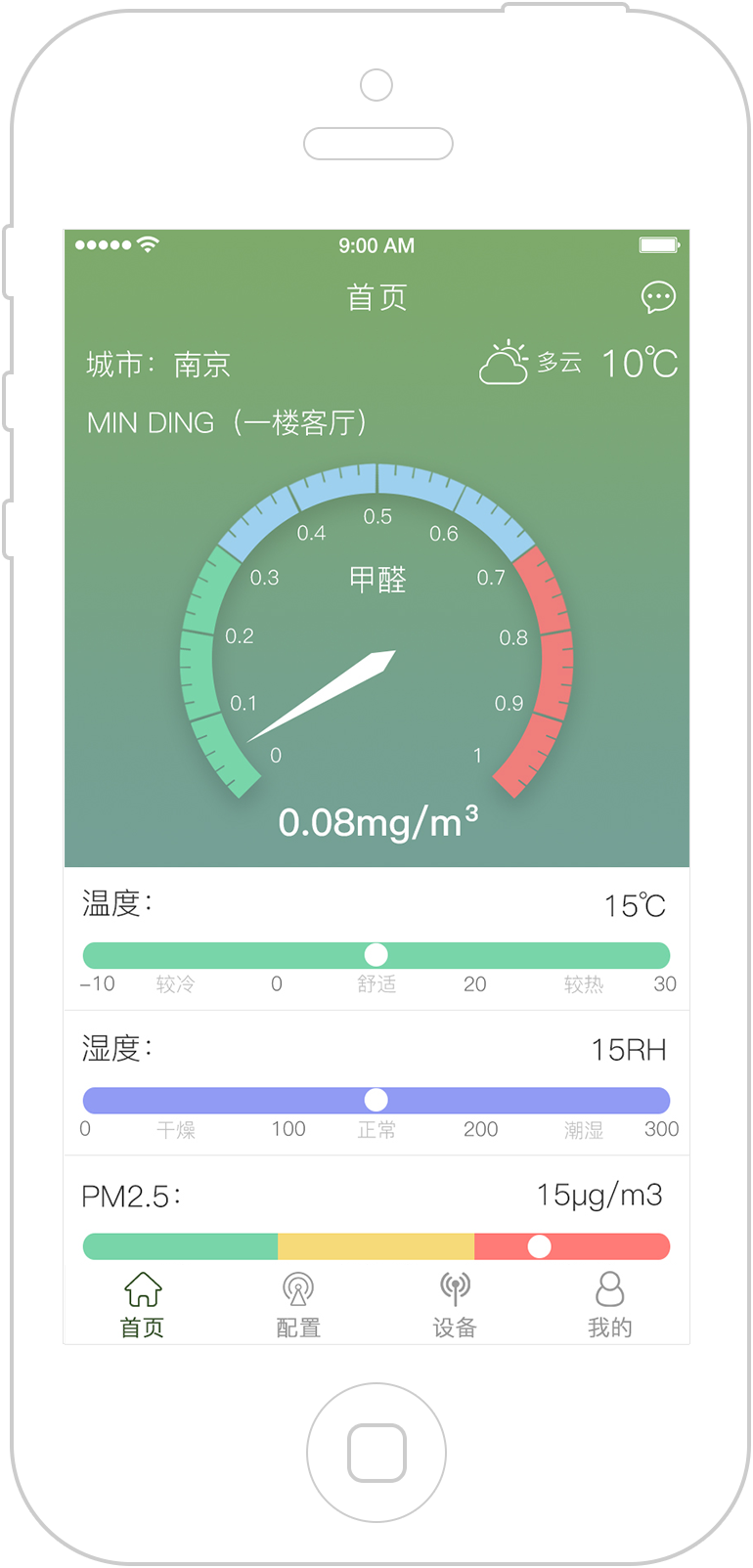Tap the 设备 devices antenna icon
The width and height of the screenshot is (753, 1568).
[x=453, y=1288]
